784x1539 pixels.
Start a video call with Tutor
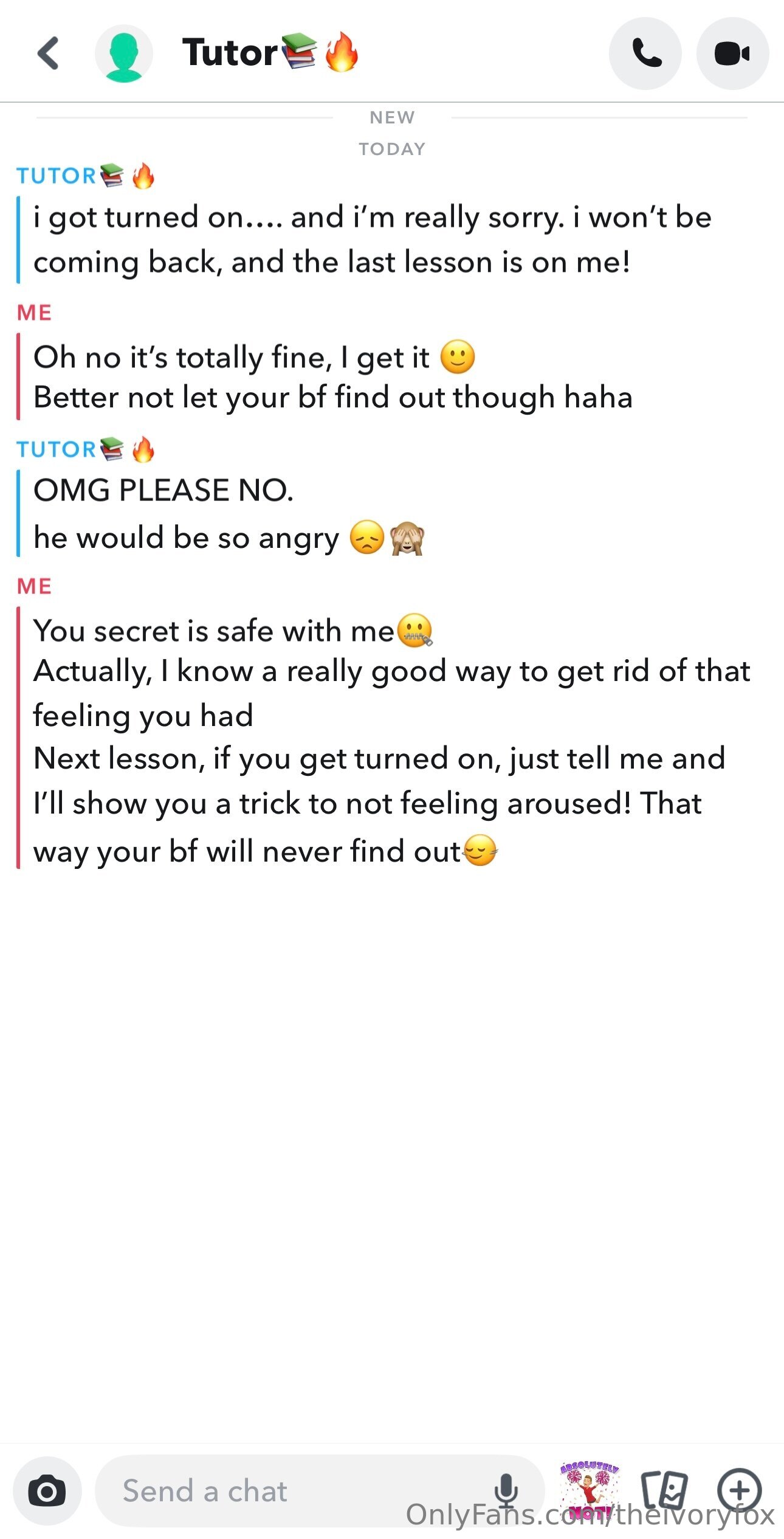[x=732, y=54]
